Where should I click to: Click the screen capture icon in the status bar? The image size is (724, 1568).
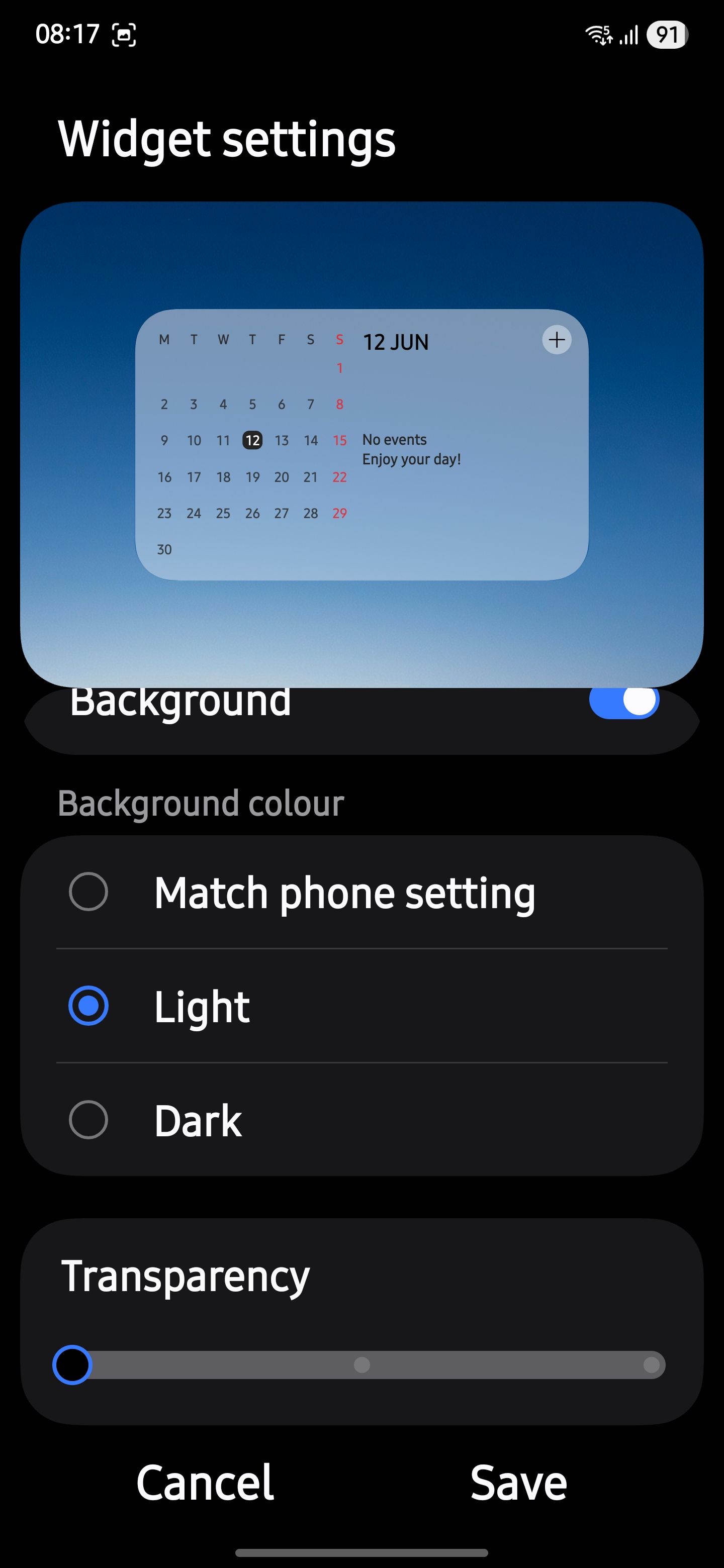coord(124,35)
